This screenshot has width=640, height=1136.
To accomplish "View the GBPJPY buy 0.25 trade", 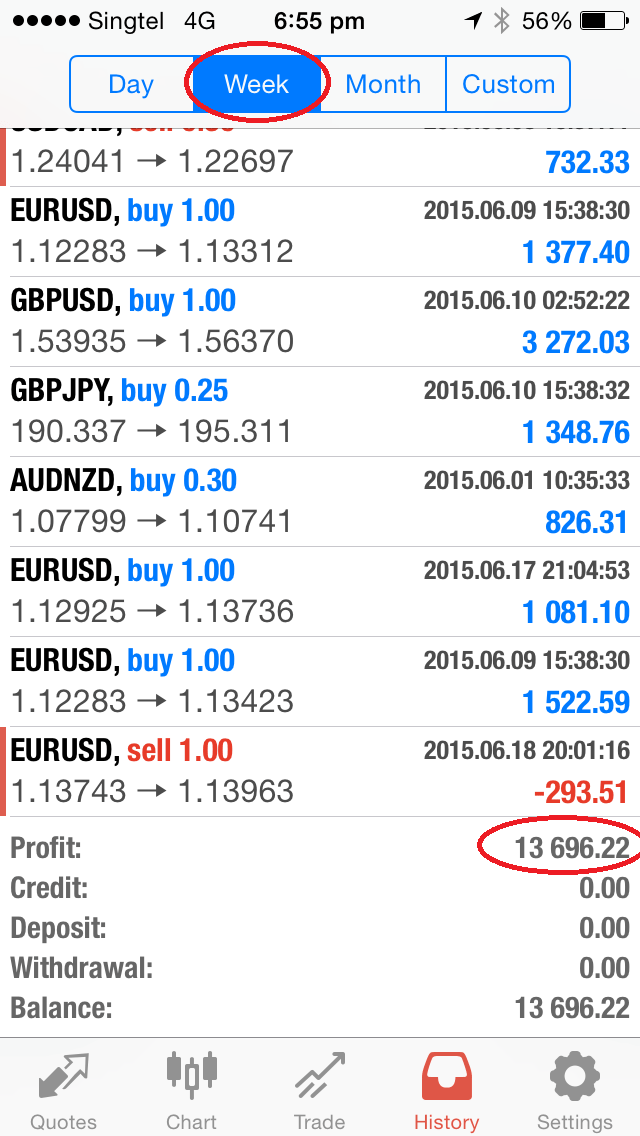I will click(x=320, y=412).
